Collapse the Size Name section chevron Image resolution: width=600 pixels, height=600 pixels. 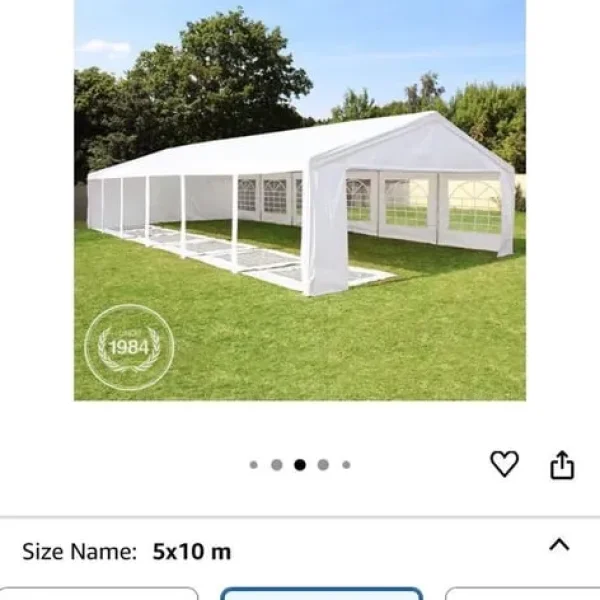pyautogui.click(x=560, y=545)
